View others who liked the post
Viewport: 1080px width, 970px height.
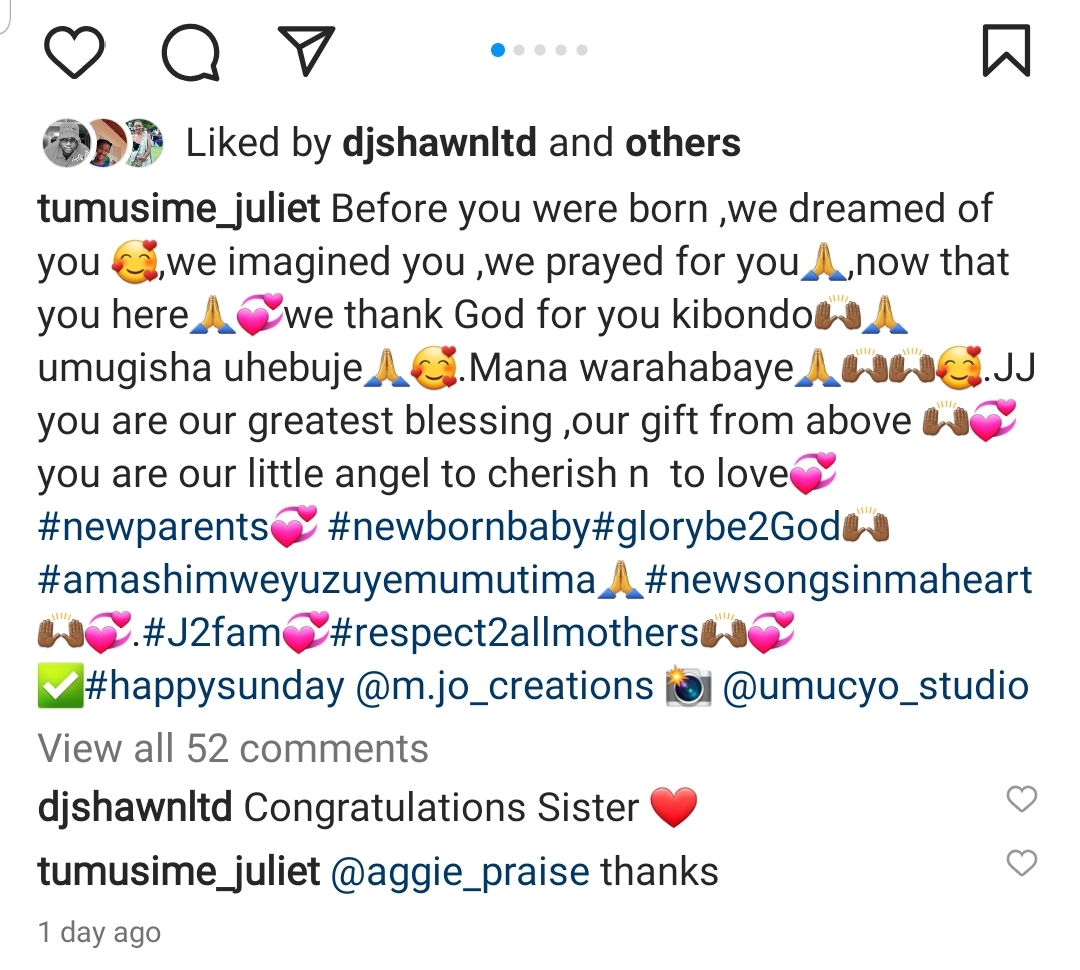click(x=683, y=145)
